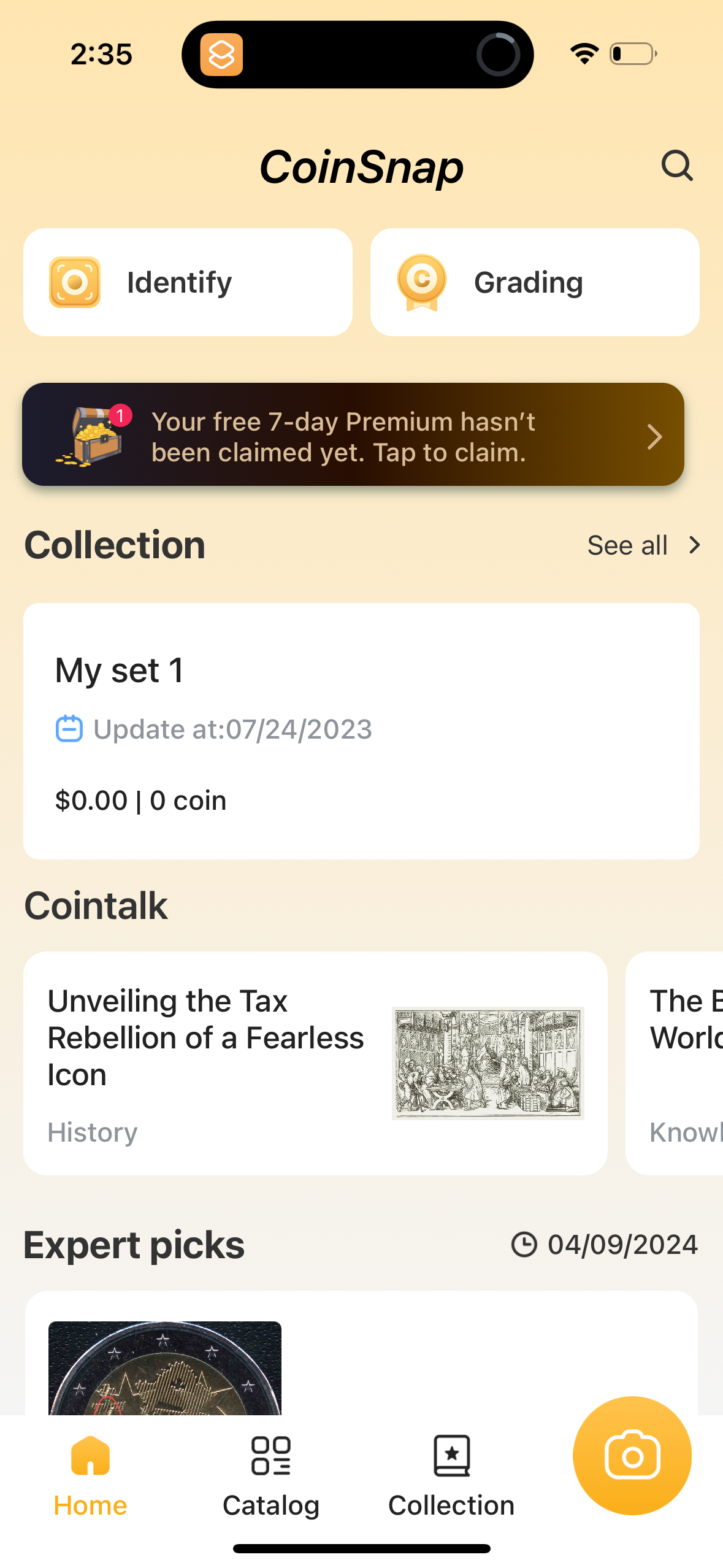Tap the orange camera capture button

tap(632, 1456)
